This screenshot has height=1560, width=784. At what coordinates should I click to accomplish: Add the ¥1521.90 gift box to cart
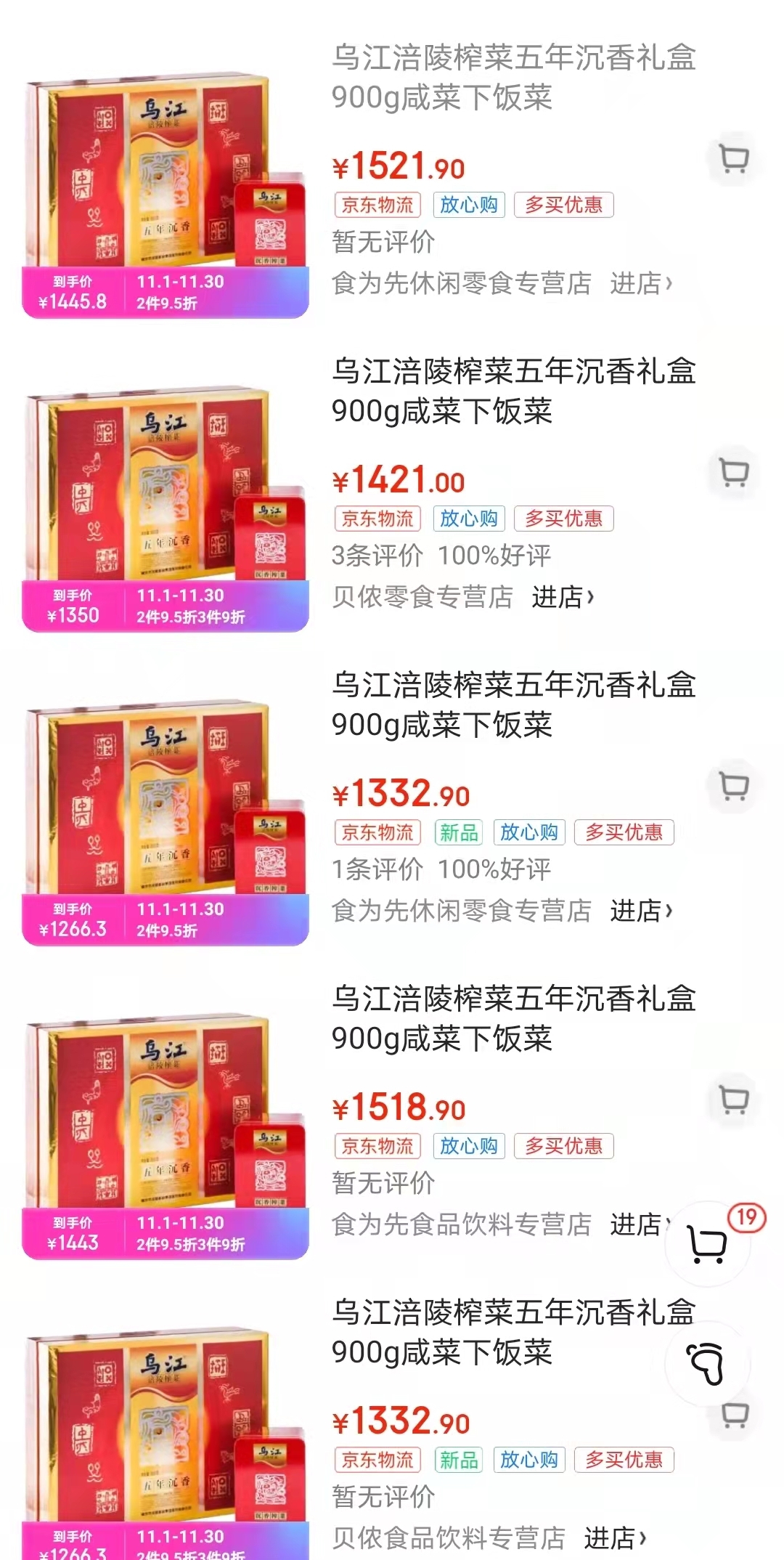pos(734,158)
